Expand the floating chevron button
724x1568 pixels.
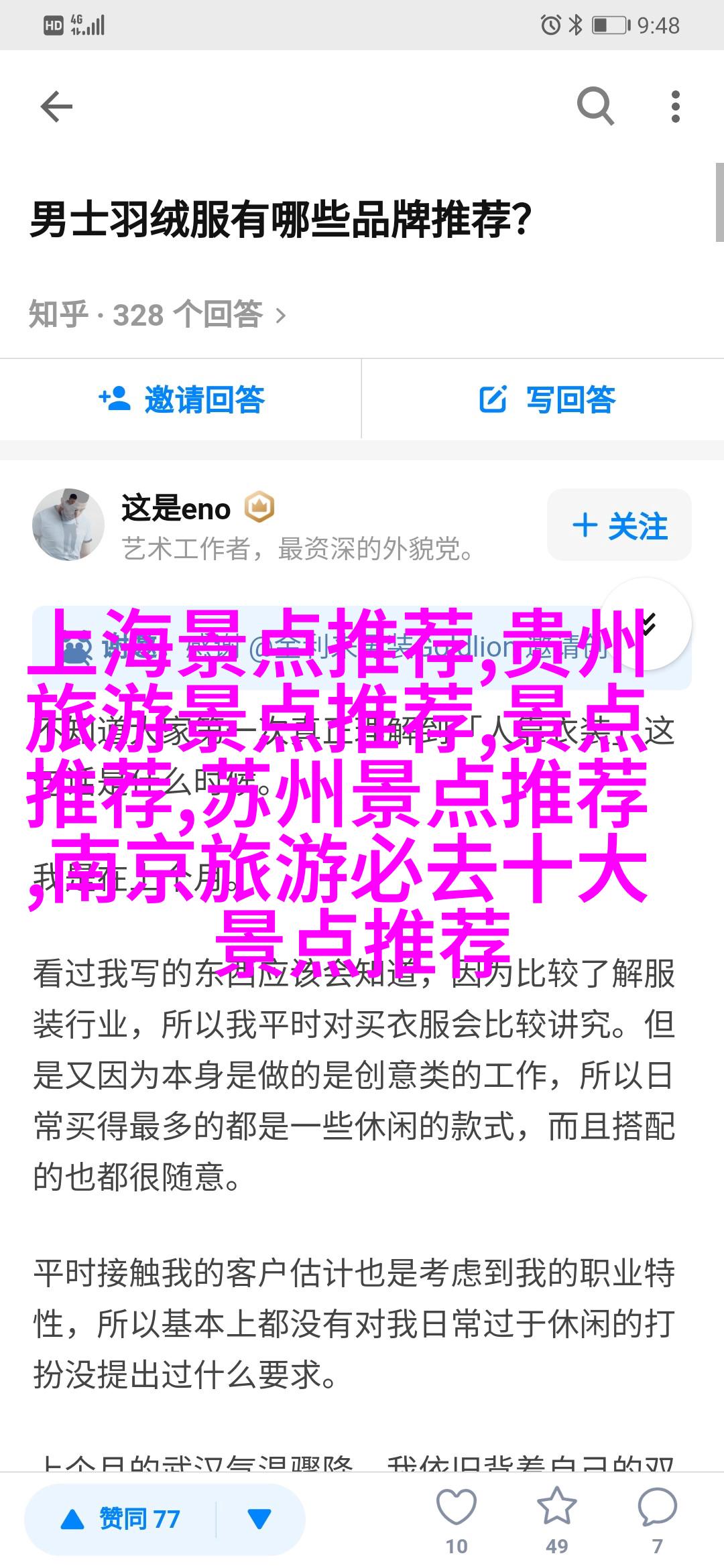pyautogui.click(x=647, y=625)
